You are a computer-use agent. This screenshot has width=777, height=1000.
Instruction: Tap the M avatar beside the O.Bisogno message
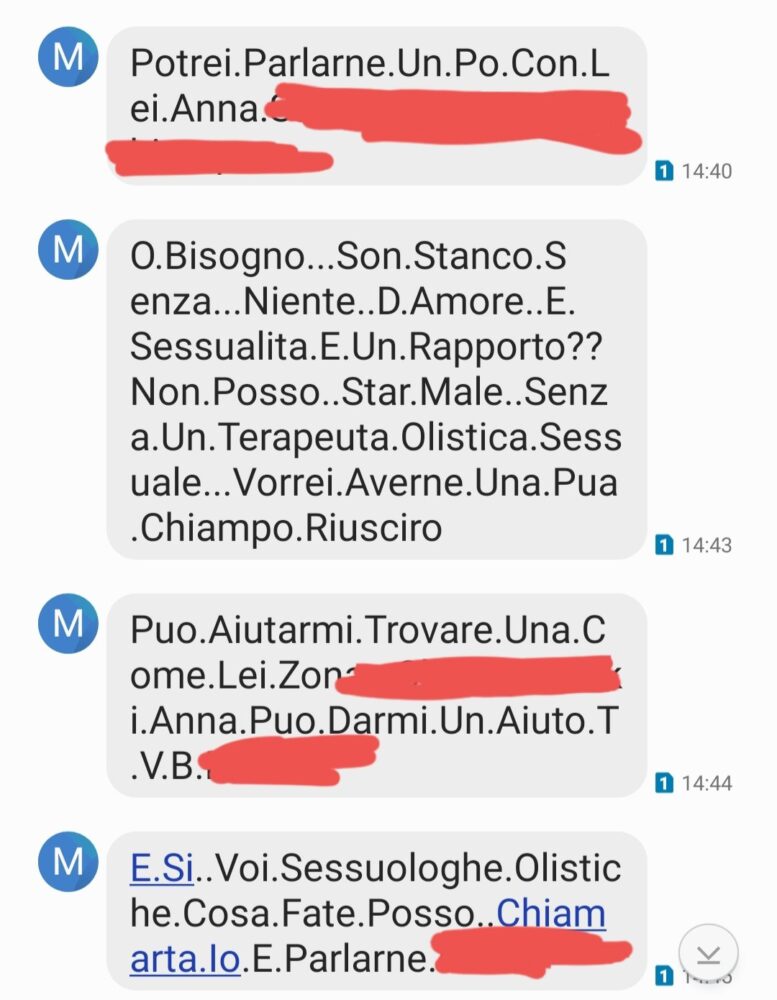(68, 250)
